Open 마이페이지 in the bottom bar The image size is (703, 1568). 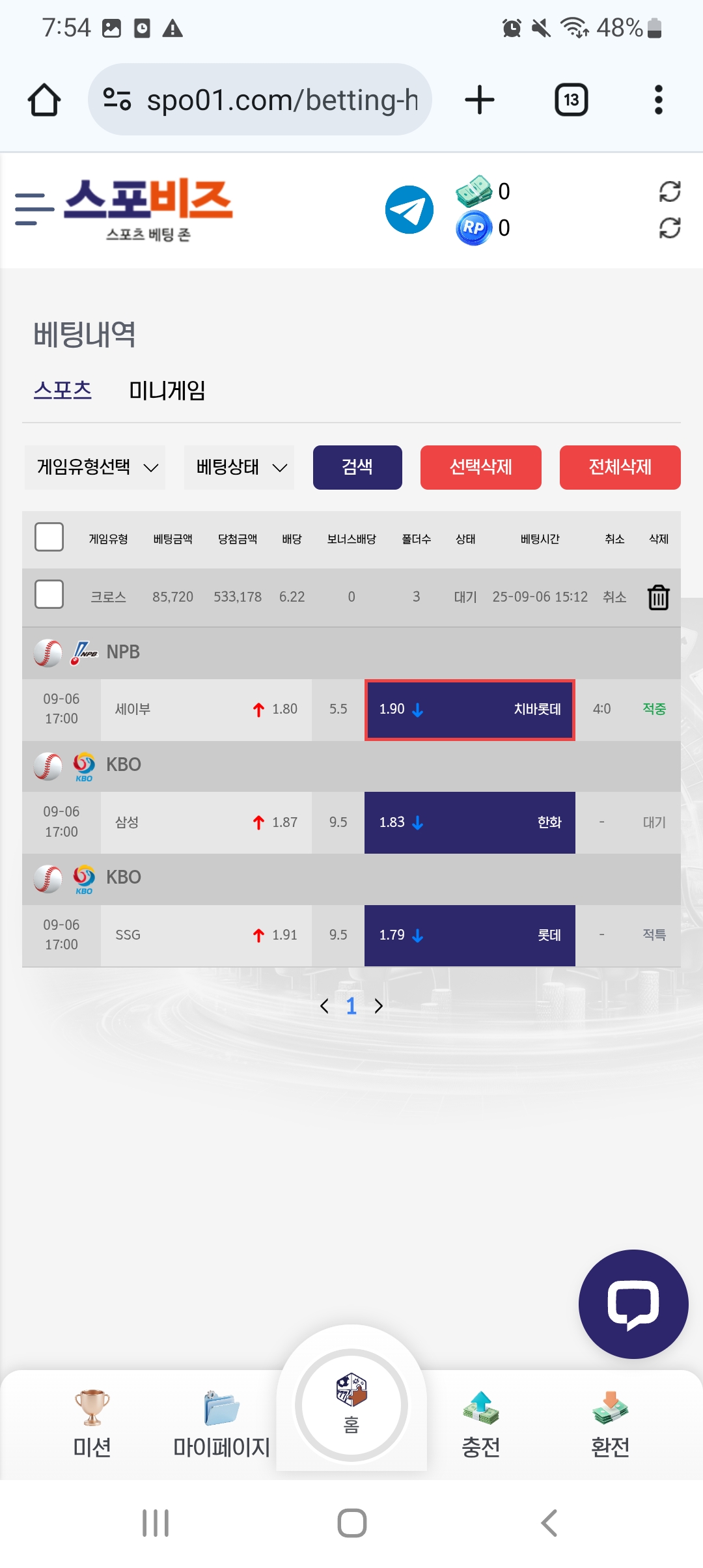[221, 1423]
